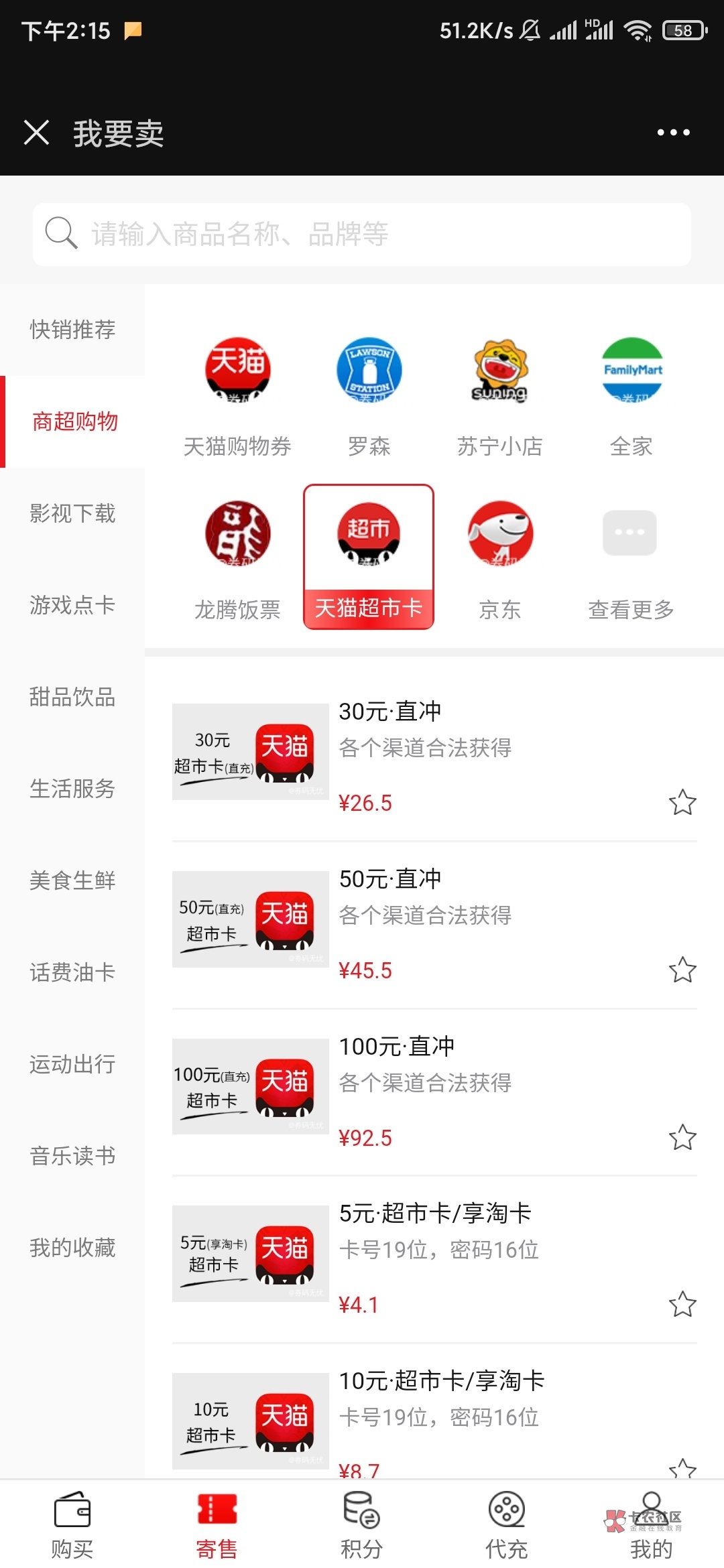Open the three-dot overflow menu

(673, 132)
